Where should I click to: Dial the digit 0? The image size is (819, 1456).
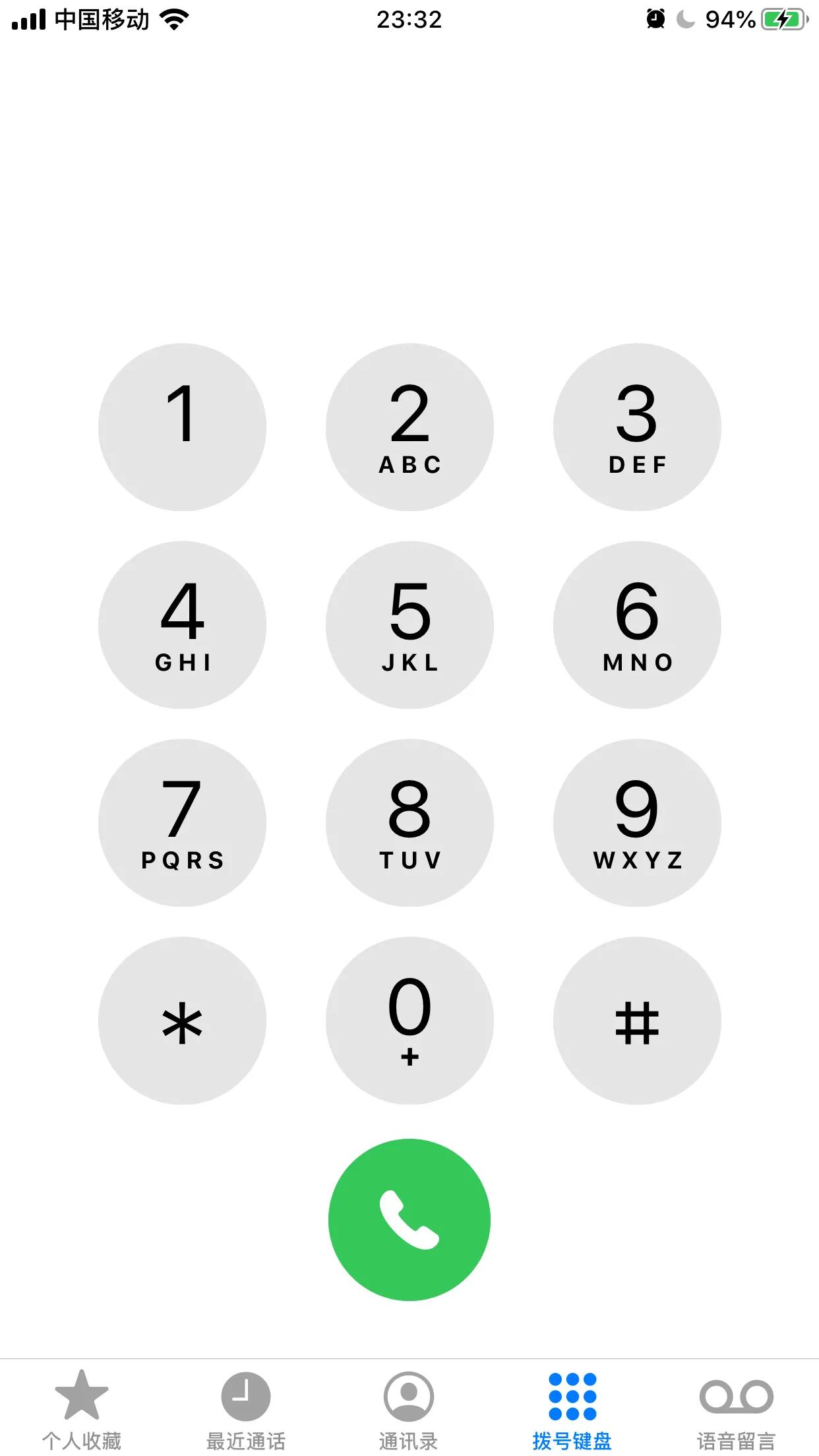[x=409, y=1020]
